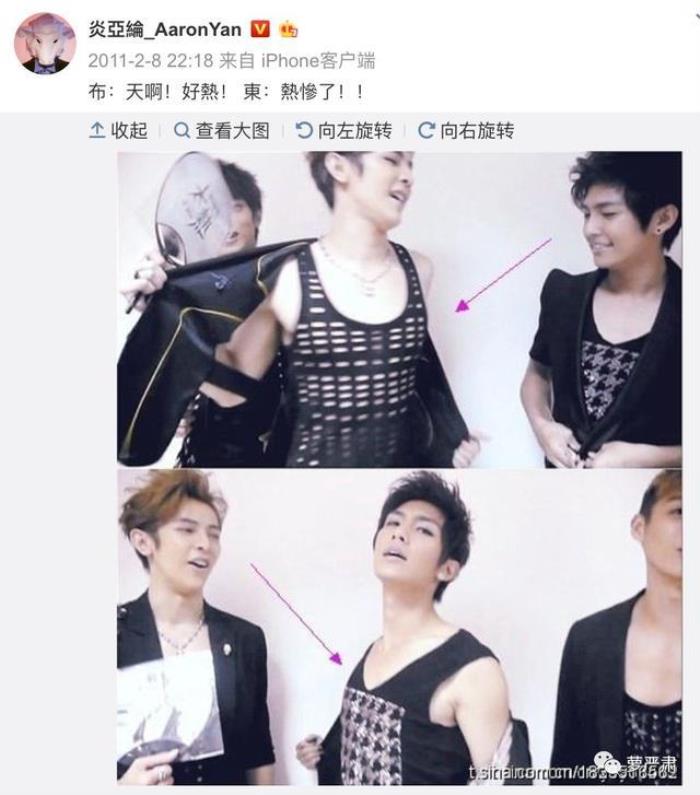Image resolution: width=700 pixels, height=795 pixels.
Task: Rotate the photo right with 向右旋转
Action: (x=466, y=130)
